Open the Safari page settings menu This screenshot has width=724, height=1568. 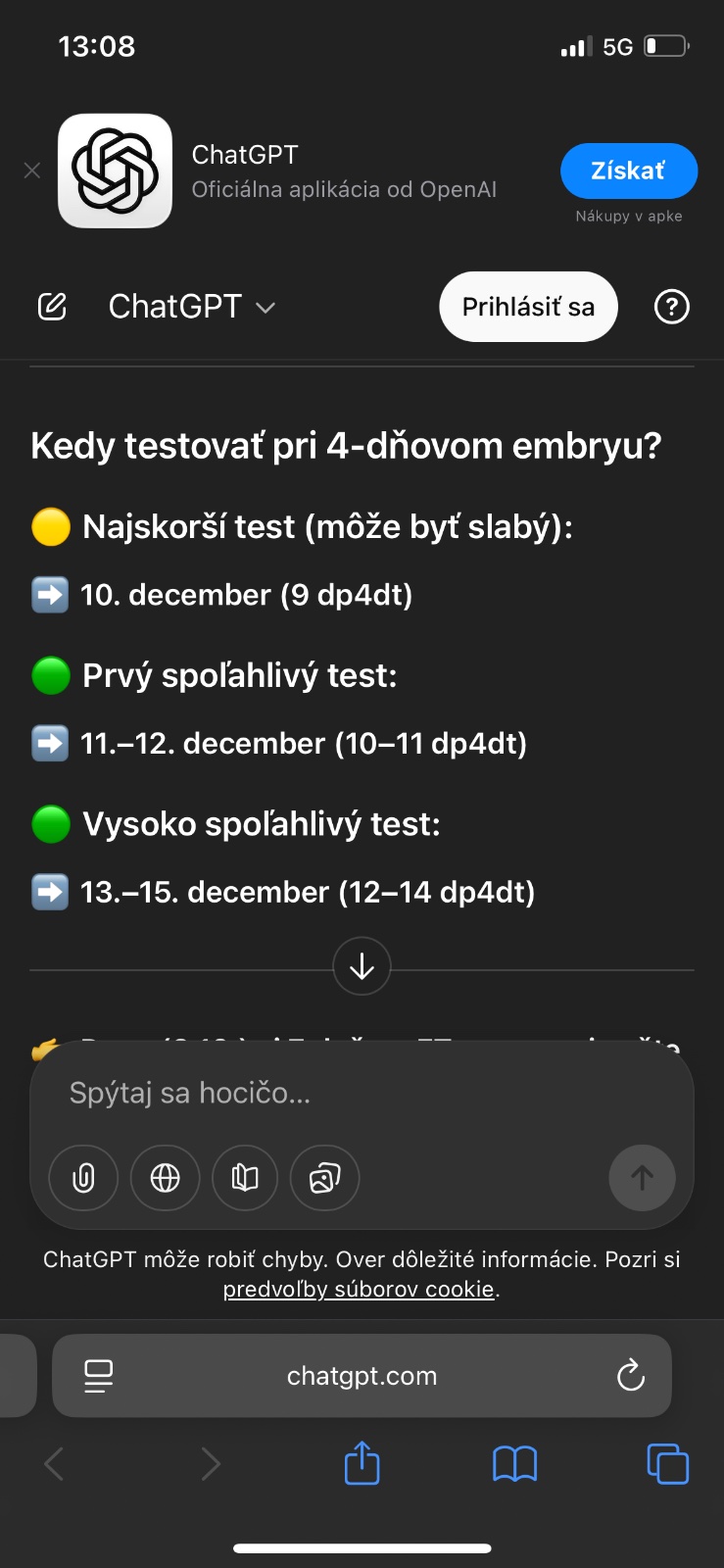[98, 1376]
